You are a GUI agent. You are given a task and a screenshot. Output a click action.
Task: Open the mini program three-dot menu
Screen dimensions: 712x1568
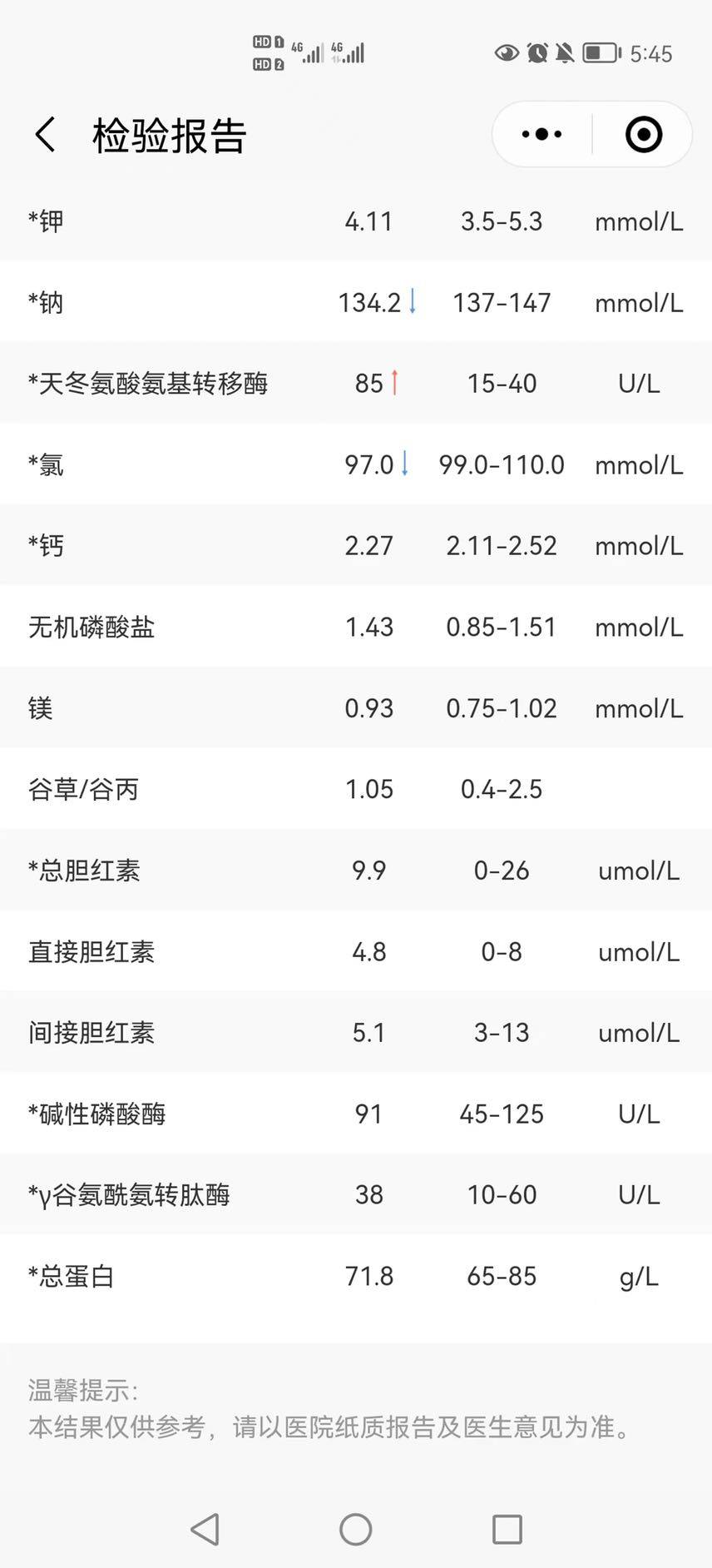pos(541,134)
